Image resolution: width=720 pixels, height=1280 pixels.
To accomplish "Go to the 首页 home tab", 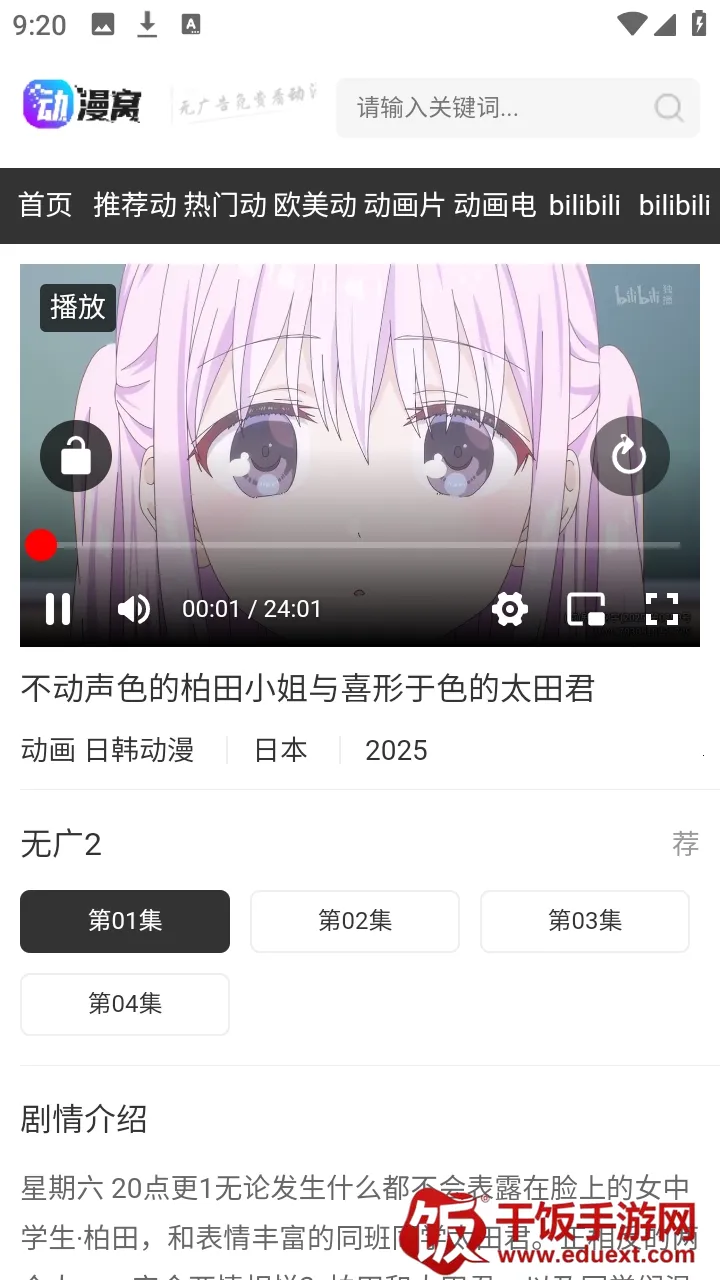I will point(46,205).
